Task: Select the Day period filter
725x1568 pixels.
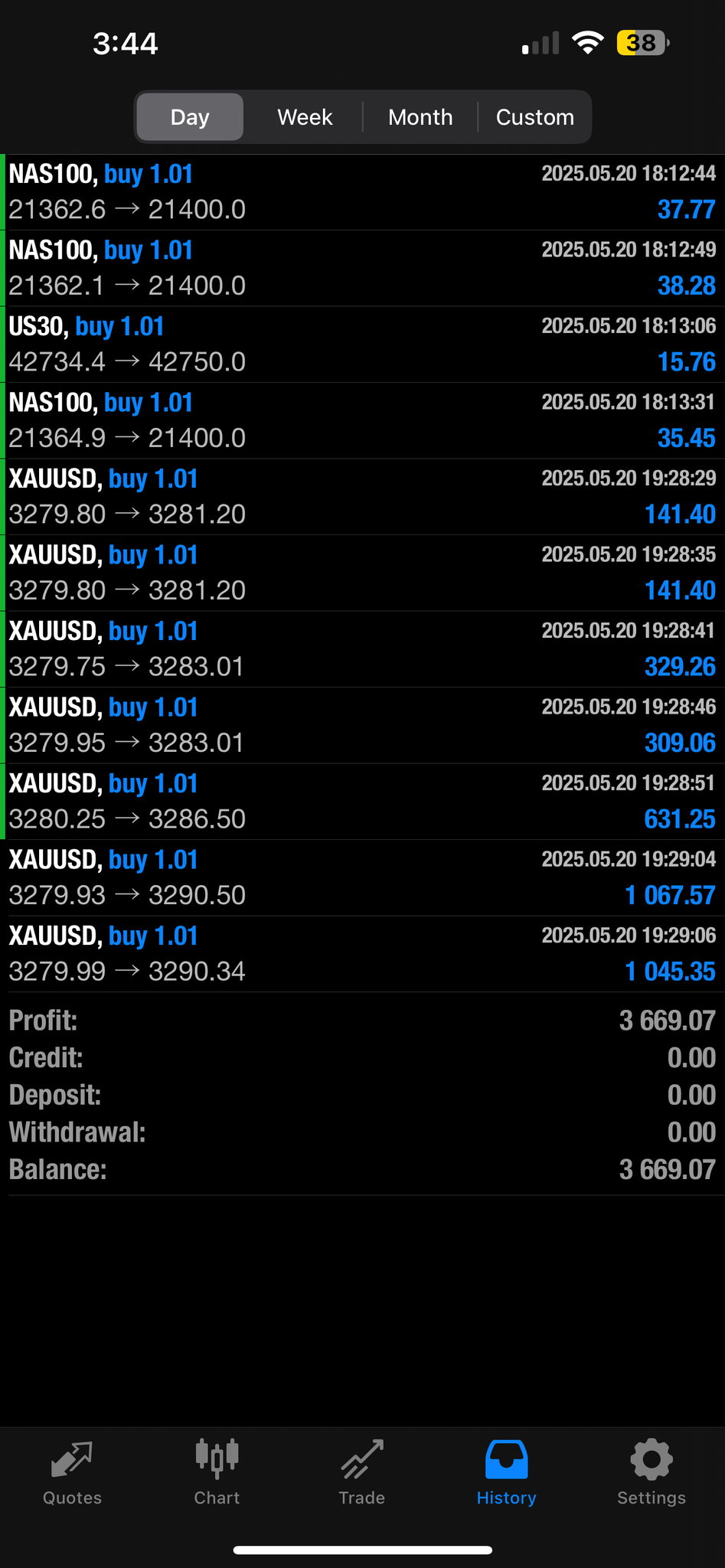Action: click(190, 117)
